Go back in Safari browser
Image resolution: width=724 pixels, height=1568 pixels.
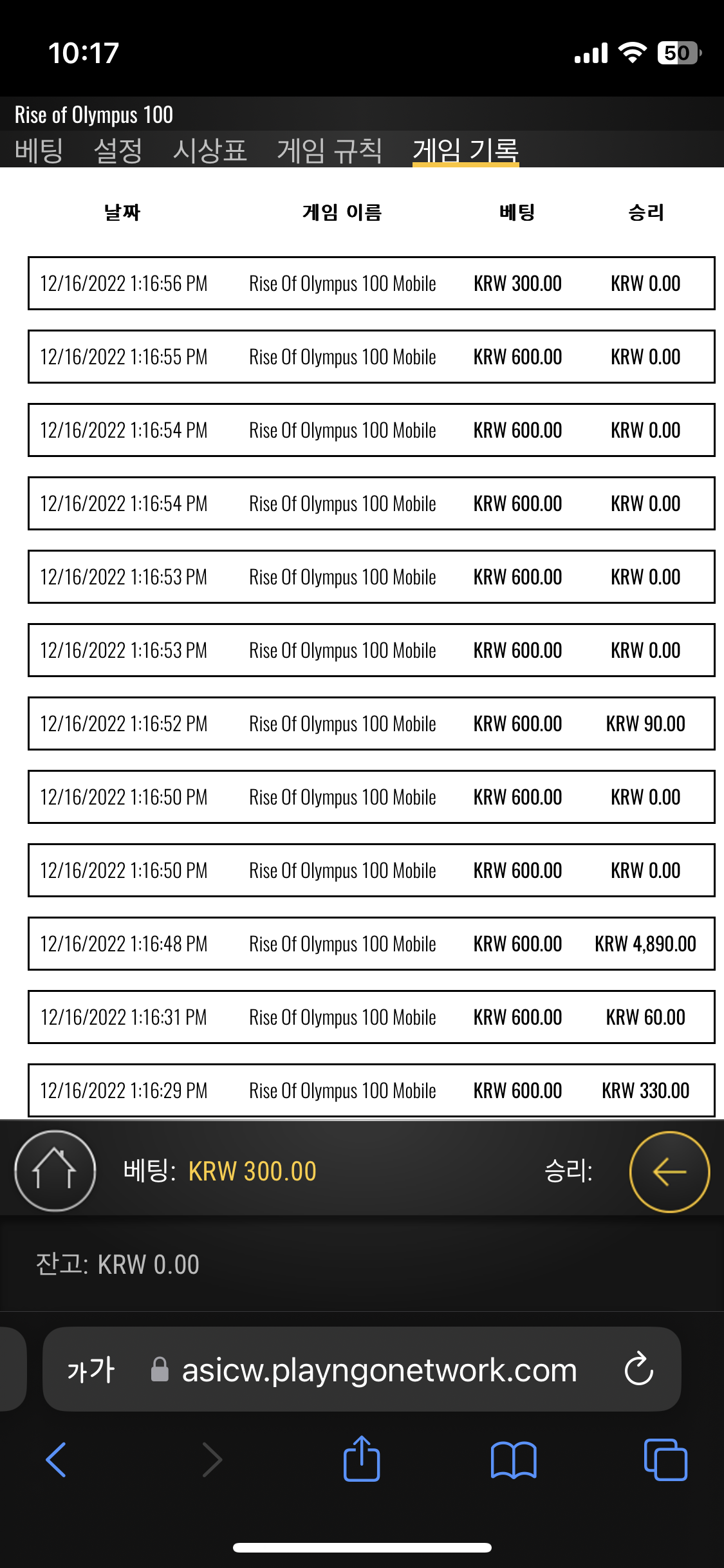[x=57, y=1459]
